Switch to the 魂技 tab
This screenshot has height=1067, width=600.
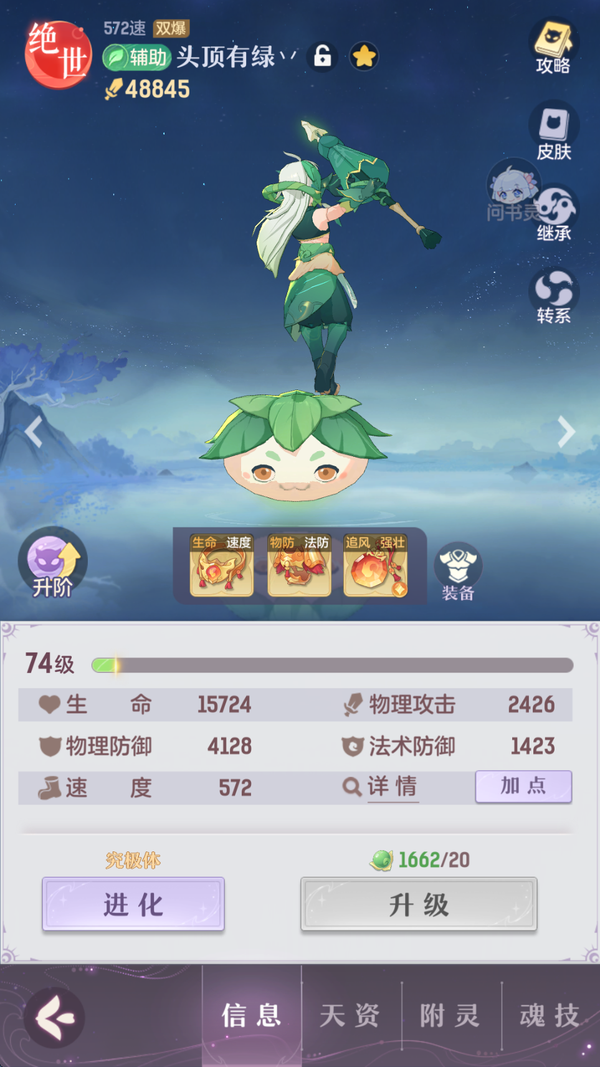click(549, 1016)
